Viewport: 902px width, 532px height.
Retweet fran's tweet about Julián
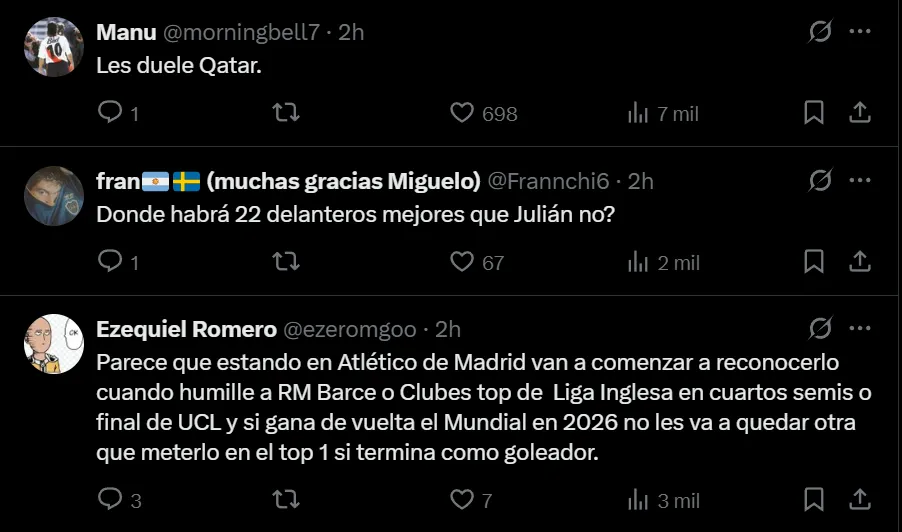tap(286, 262)
